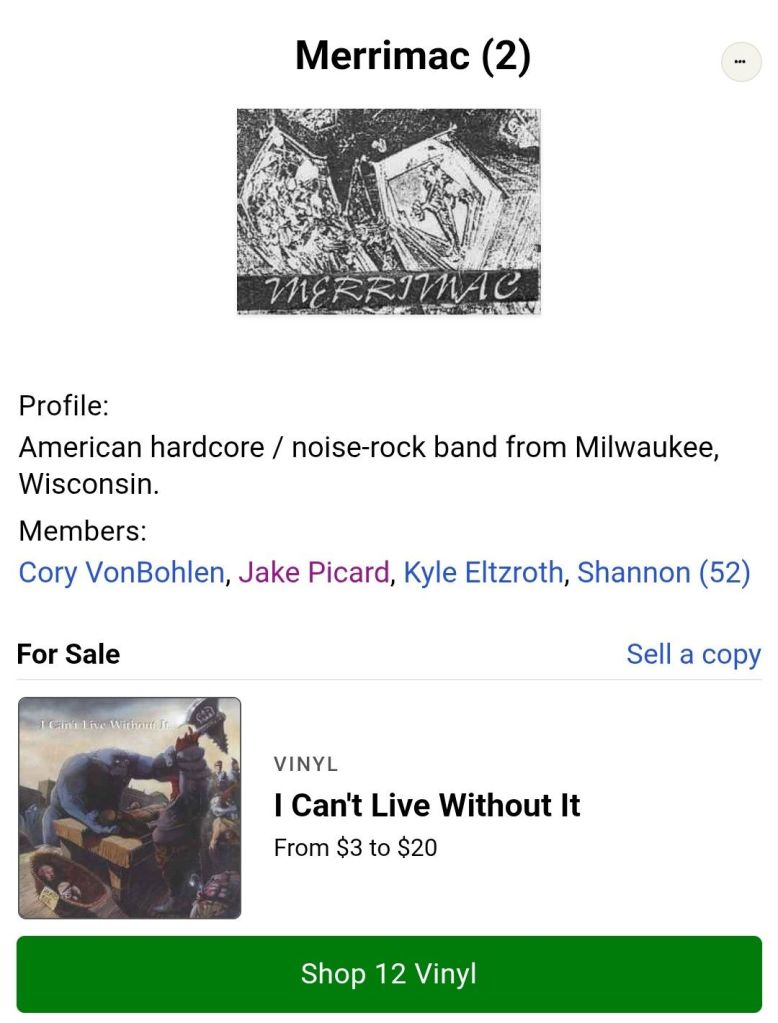The height and width of the screenshot is (1023, 778).
Task: Open the three-dot more options menu
Action: pyautogui.click(x=740, y=62)
